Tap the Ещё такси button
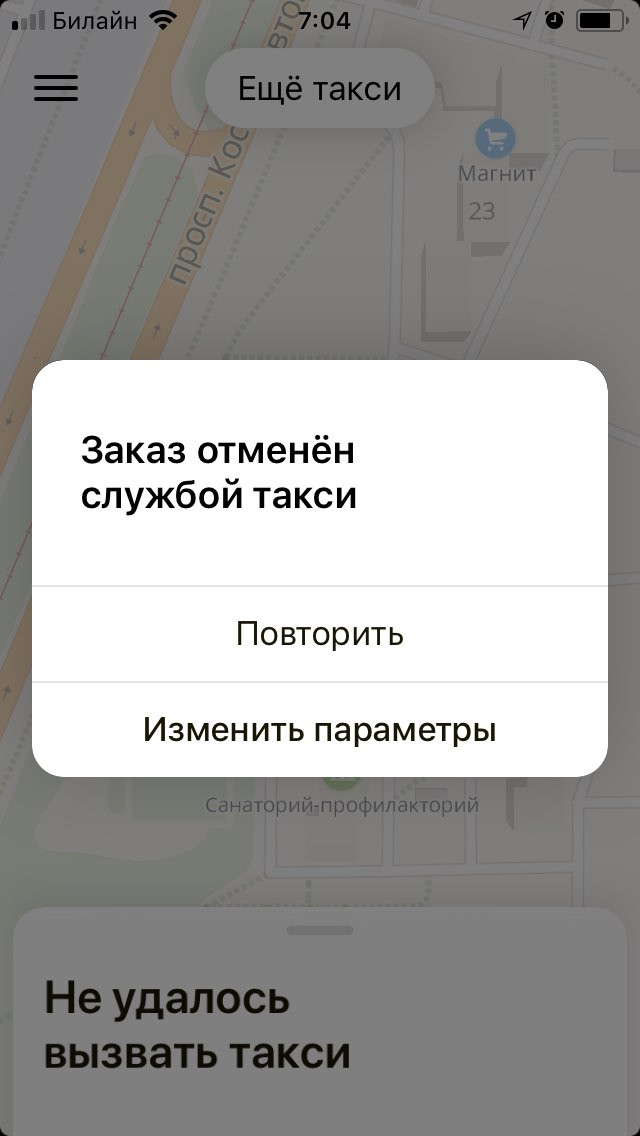Screen dimensions: 640x1136 click(319, 89)
